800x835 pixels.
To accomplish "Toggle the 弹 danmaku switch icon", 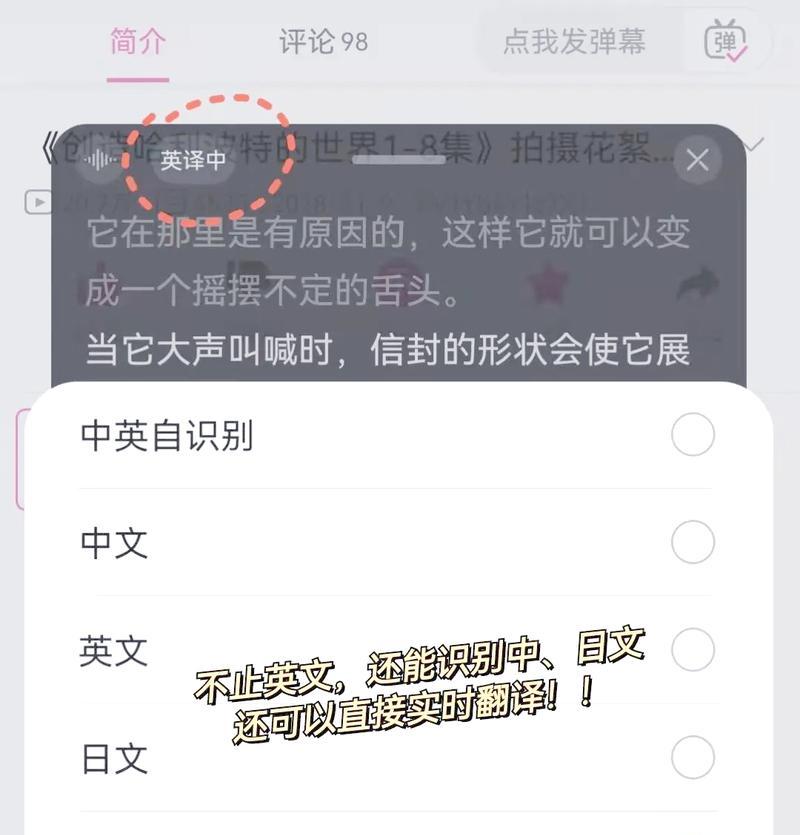I will coord(726,42).
